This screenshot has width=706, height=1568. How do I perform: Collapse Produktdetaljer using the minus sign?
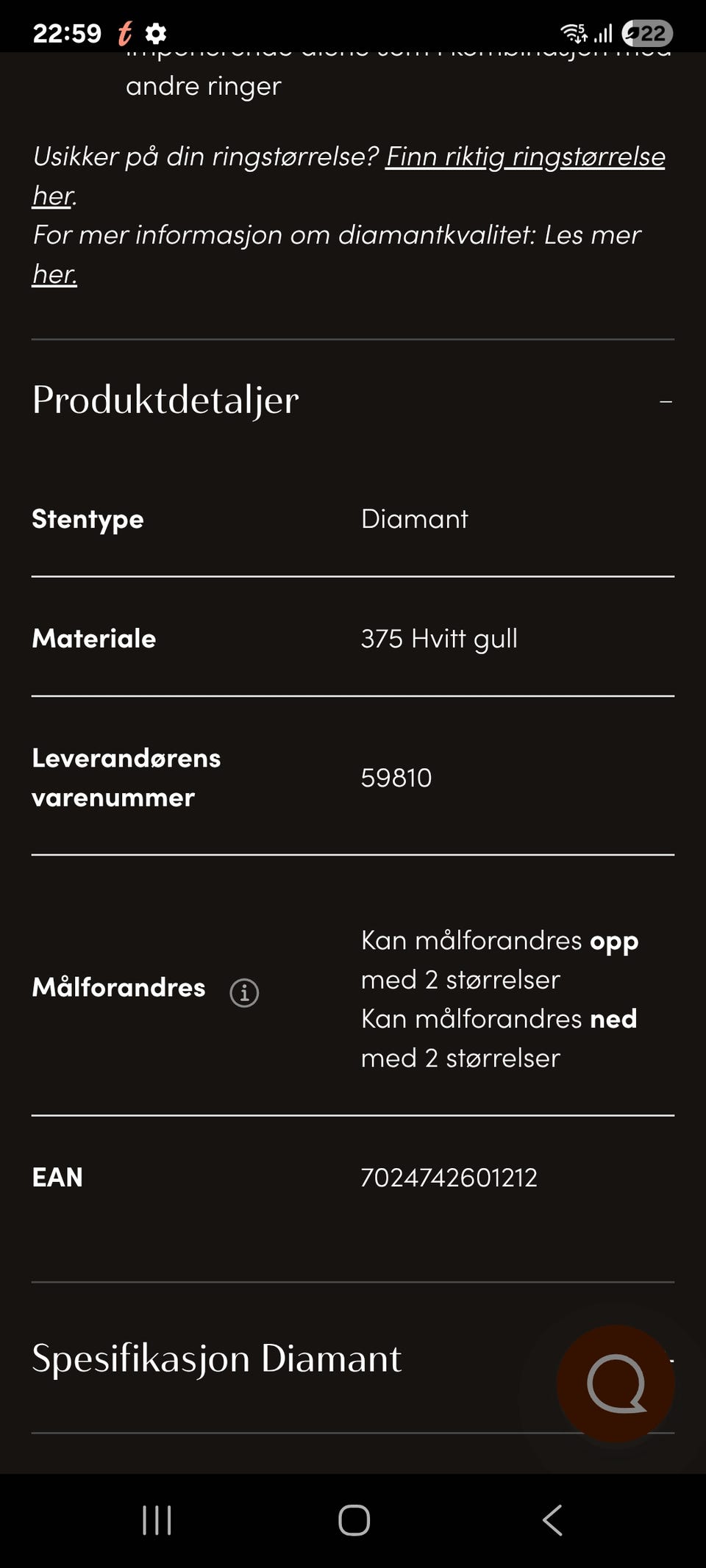(666, 403)
